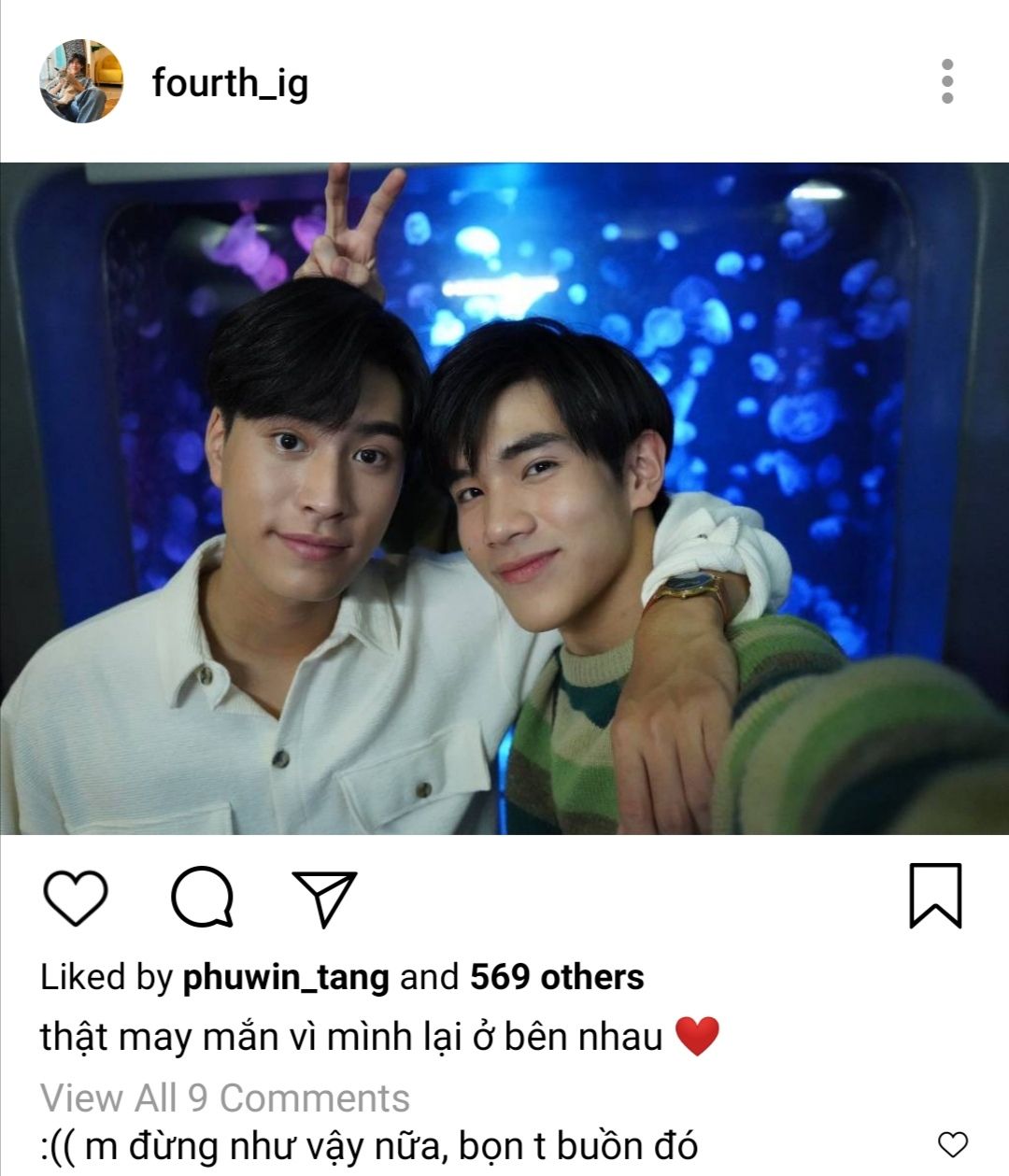Tap View All 9 Comments
1009x1176 pixels.
225,1098
